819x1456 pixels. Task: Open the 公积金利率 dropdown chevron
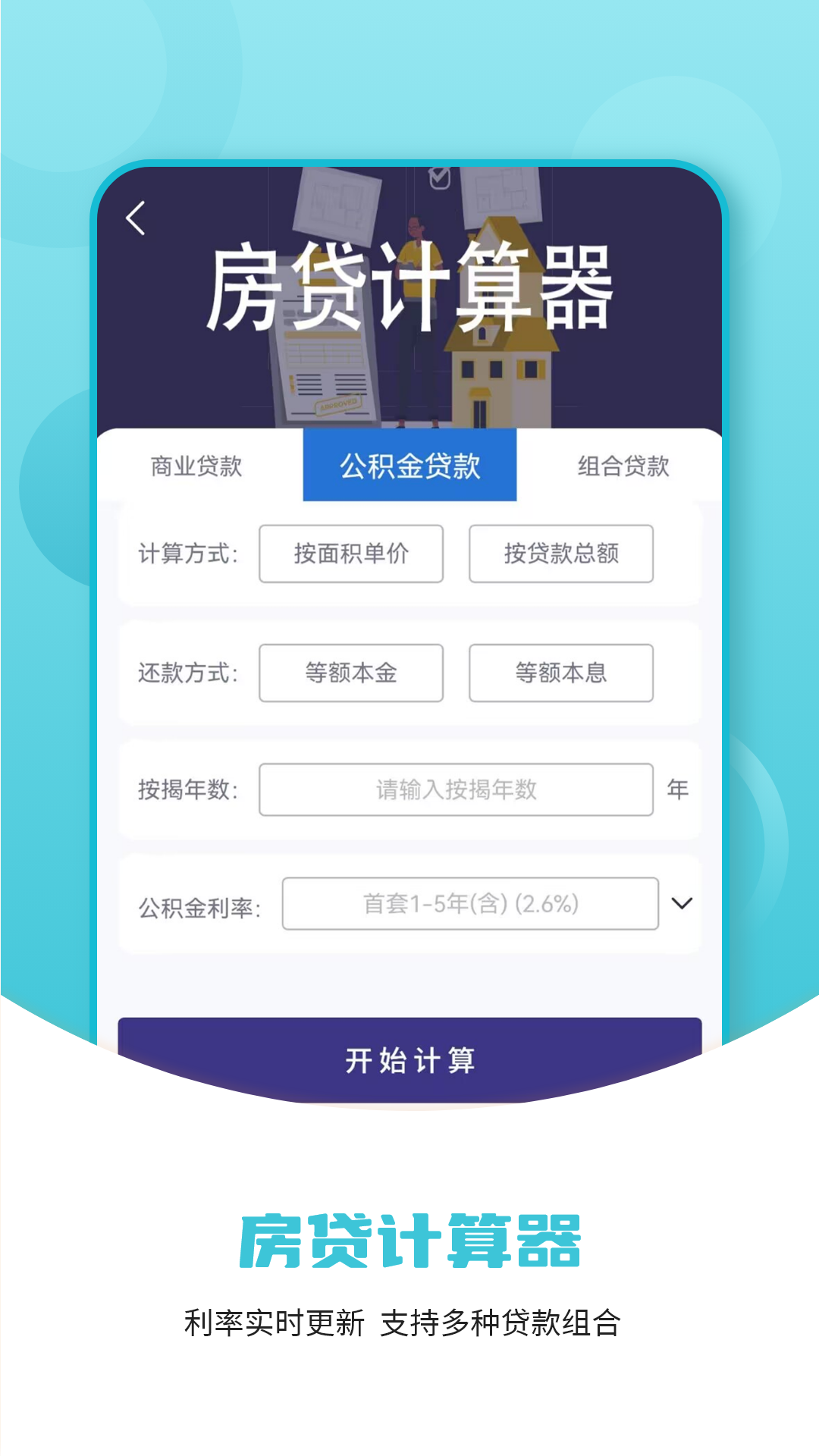click(x=681, y=903)
